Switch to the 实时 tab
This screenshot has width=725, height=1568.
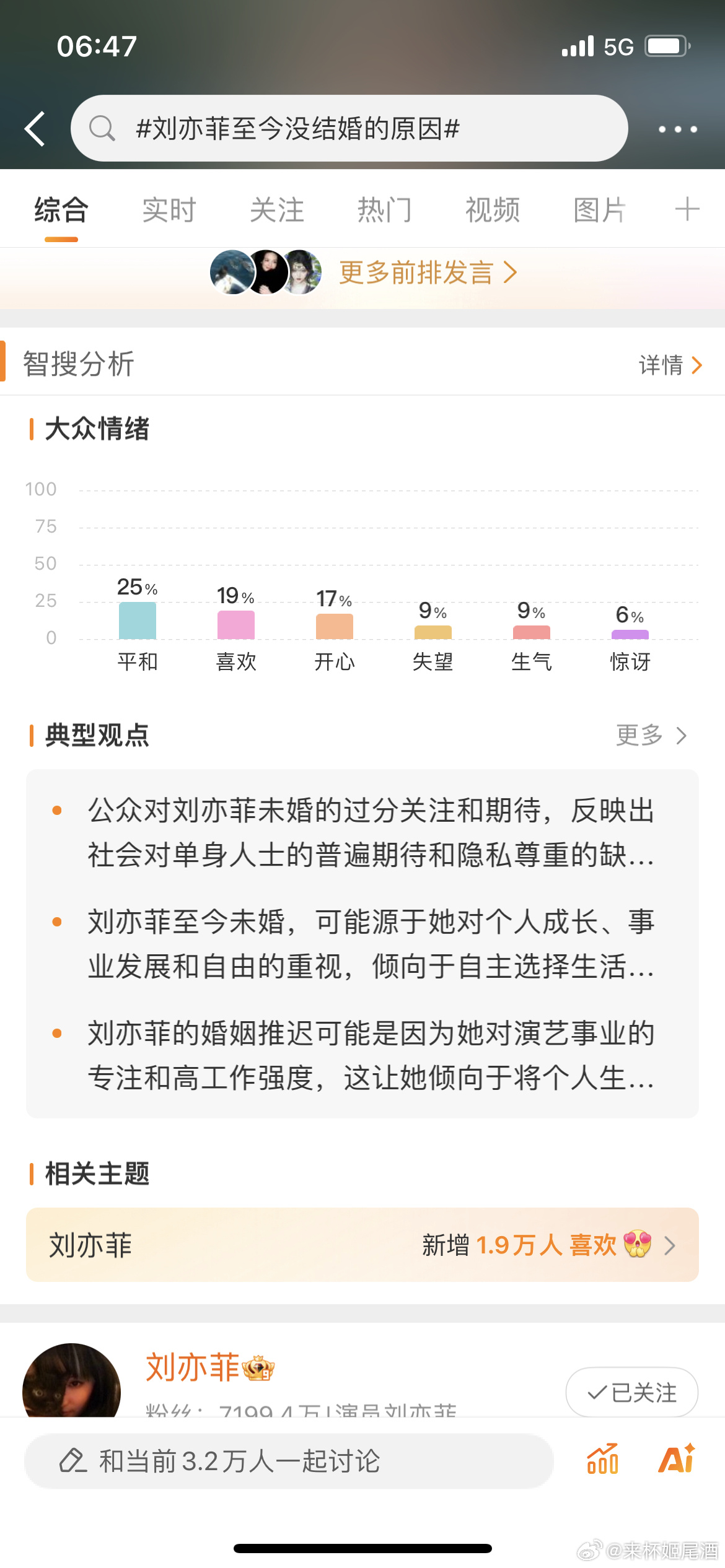169,210
